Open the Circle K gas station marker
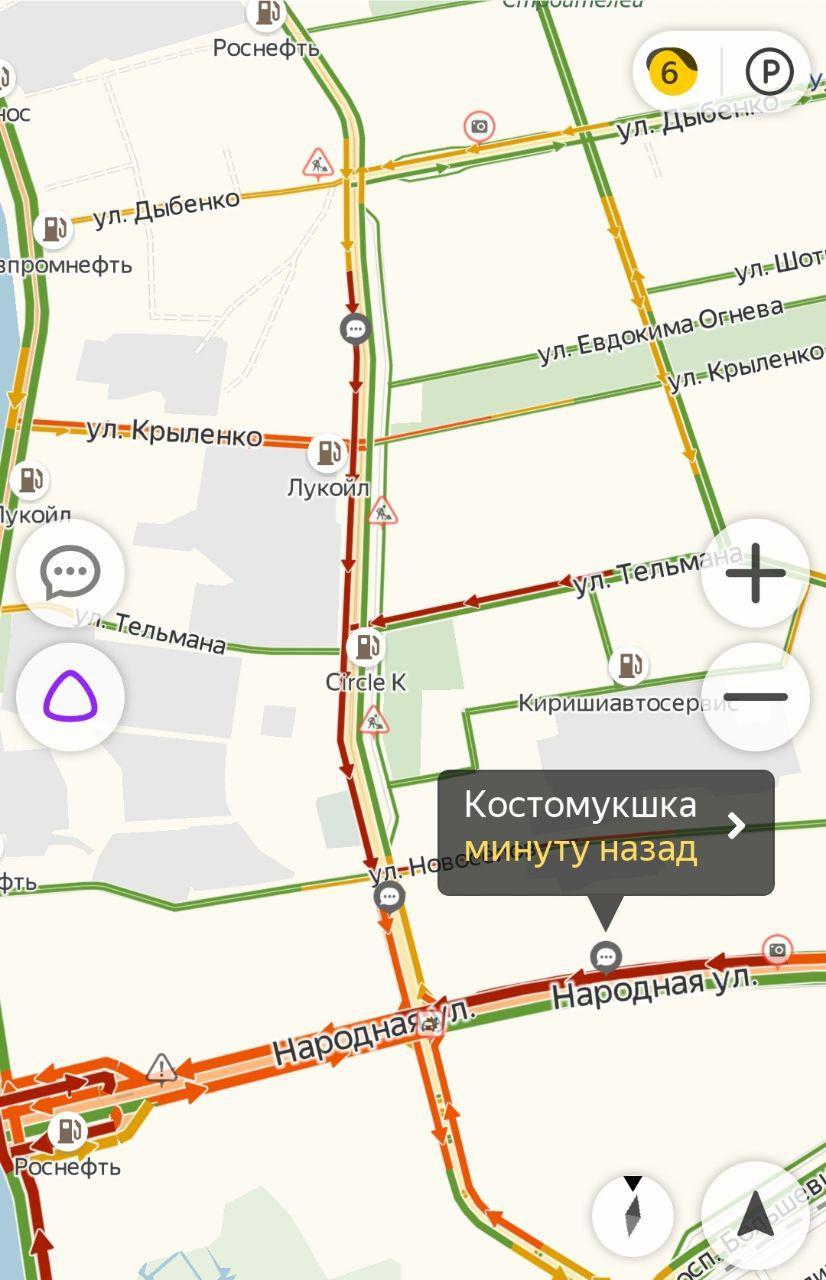 click(367, 647)
